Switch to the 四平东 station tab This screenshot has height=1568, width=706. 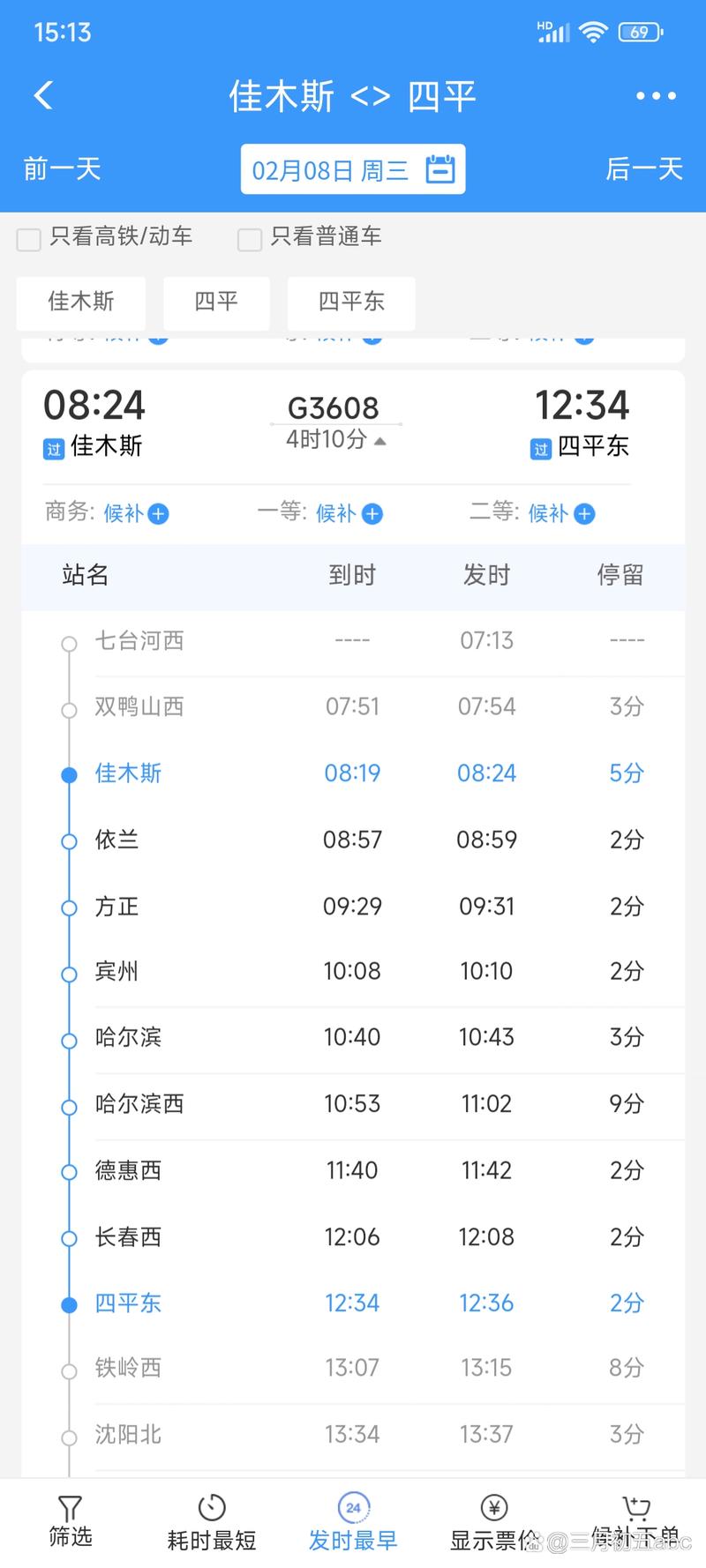tap(351, 302)
